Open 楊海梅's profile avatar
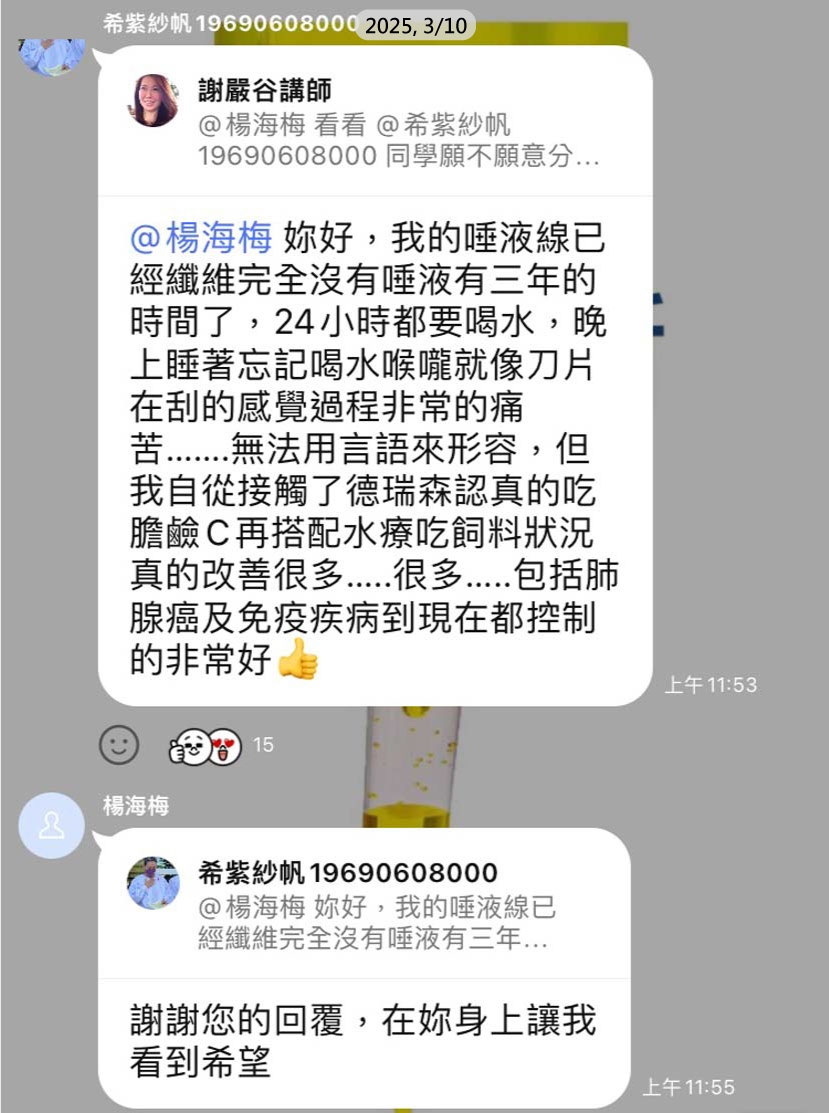Screen dimensions: 829x1113 click(51, 825)
